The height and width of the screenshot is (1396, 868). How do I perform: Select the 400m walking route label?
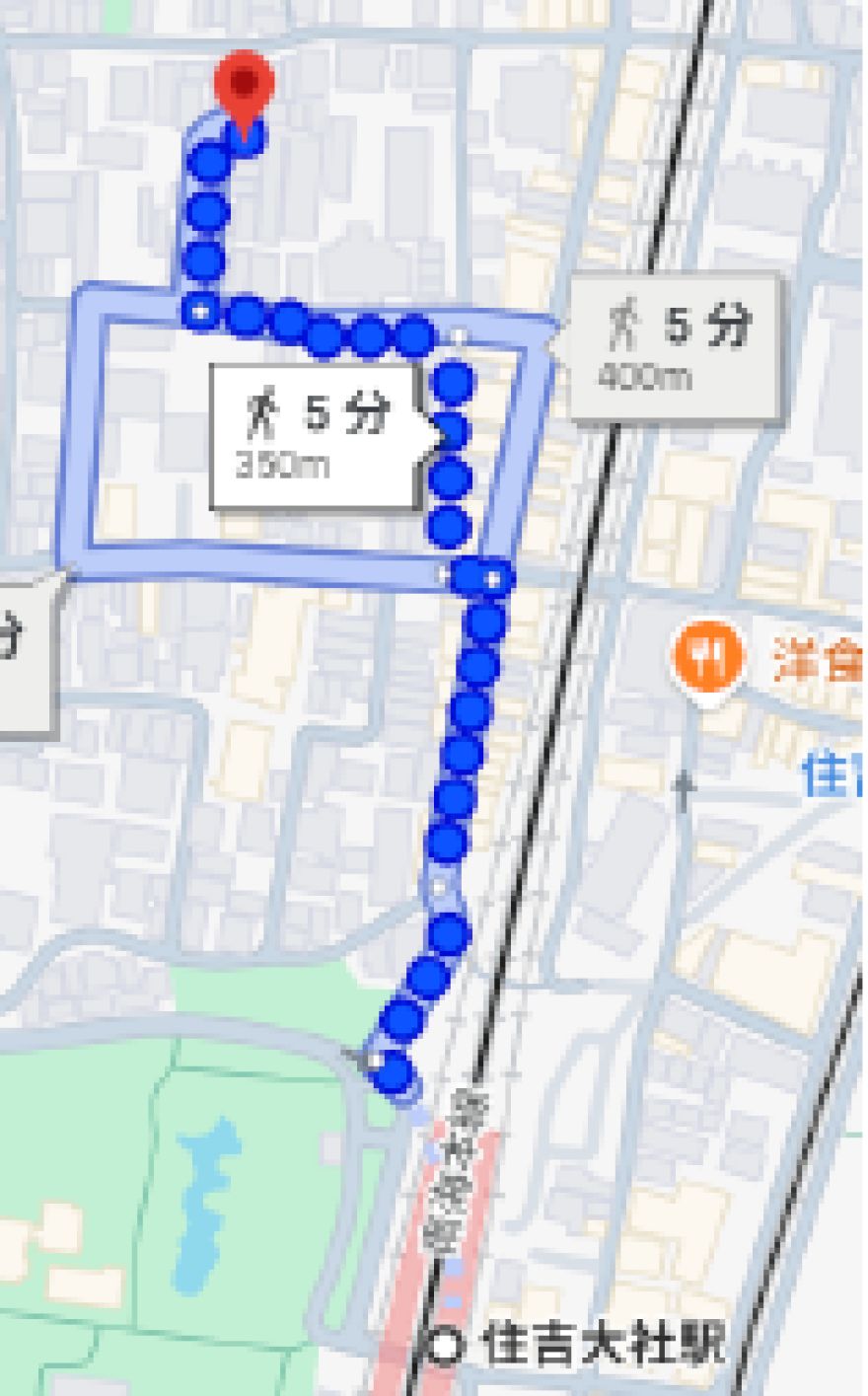646,375
